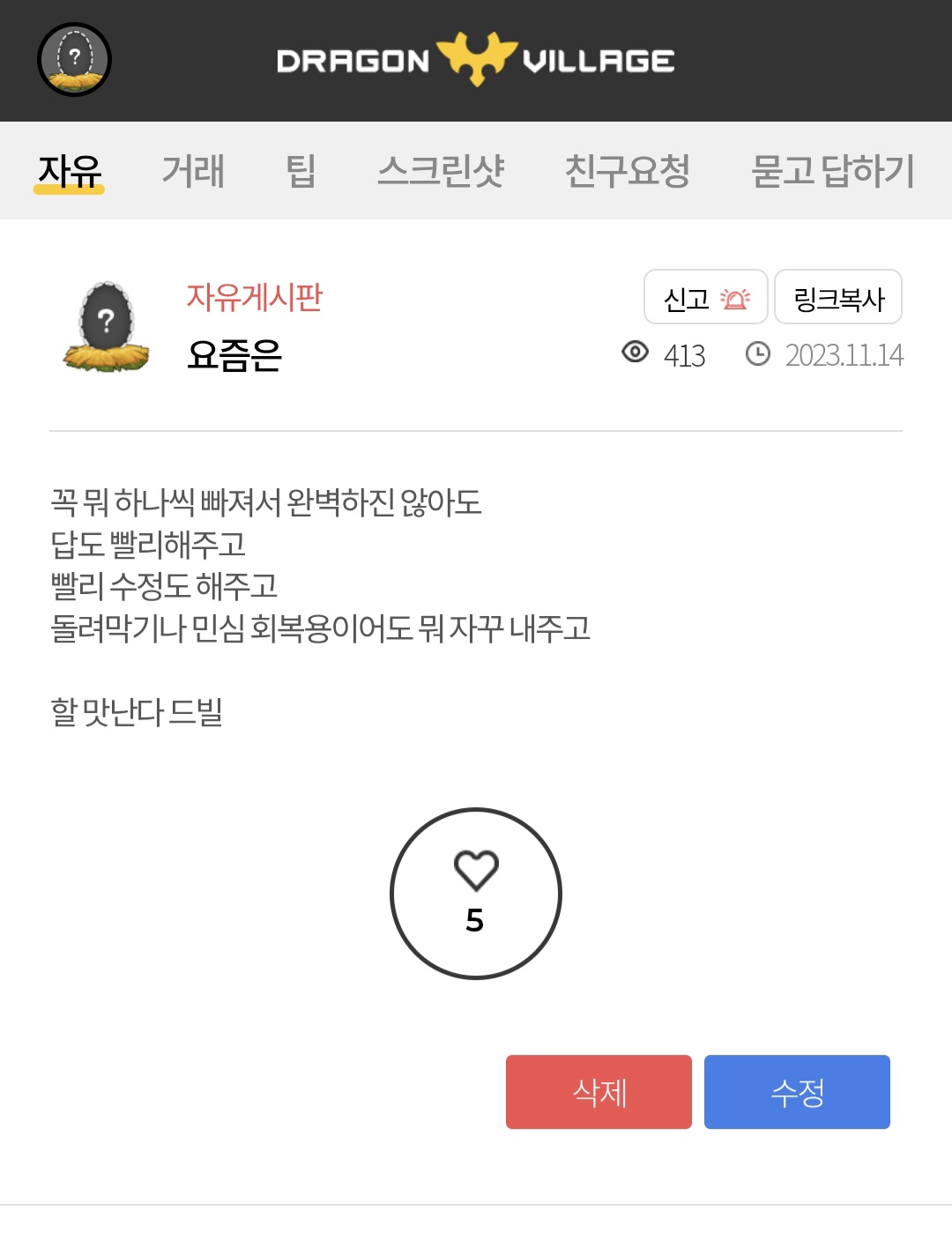952x1240 pixels.
Task: Open the profile avatar in the header
Action: click(74, 60)
